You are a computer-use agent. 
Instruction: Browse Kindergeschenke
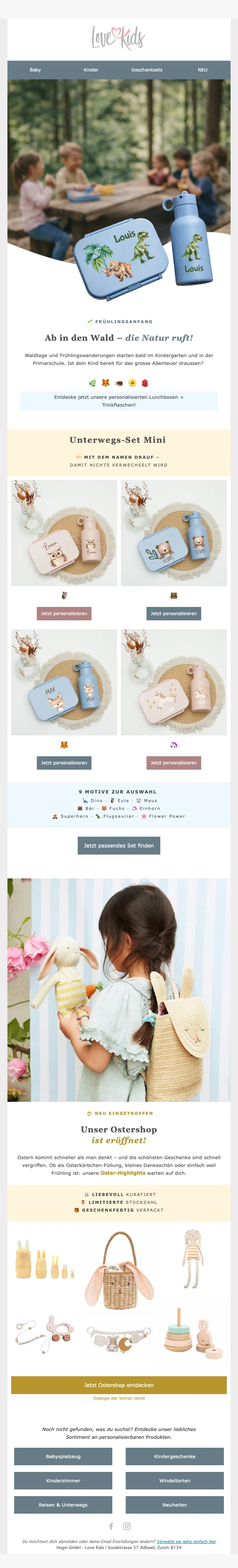coord(175,1457)
